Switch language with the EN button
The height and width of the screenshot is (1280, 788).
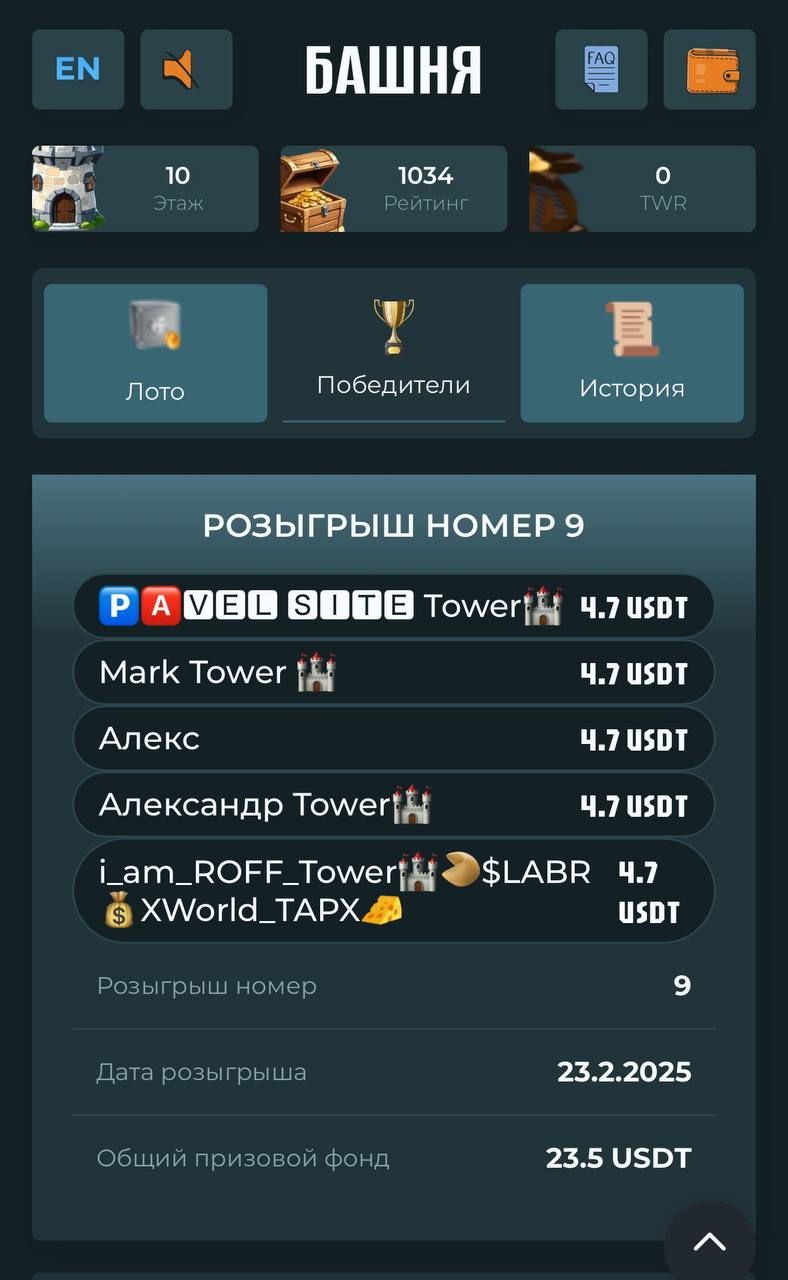coord(78,69)
